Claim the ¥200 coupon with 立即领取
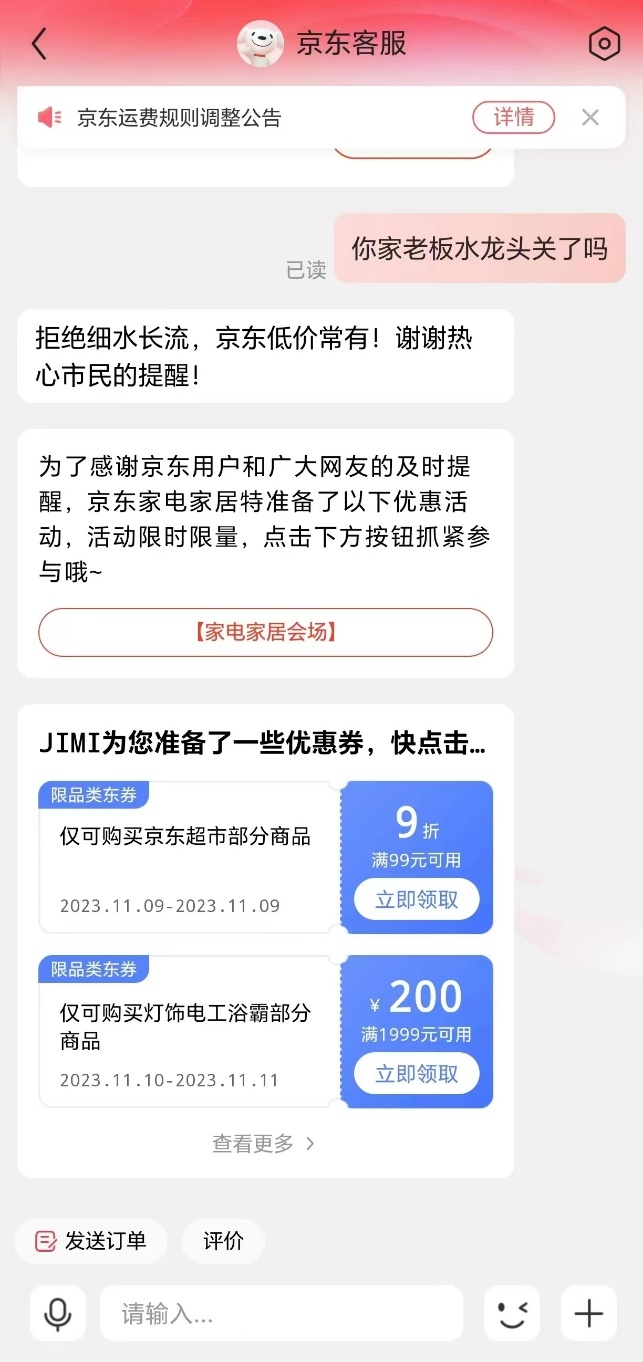Image resolution: width=643 pixels, height=1362 pixels. tap(417, 1074)
